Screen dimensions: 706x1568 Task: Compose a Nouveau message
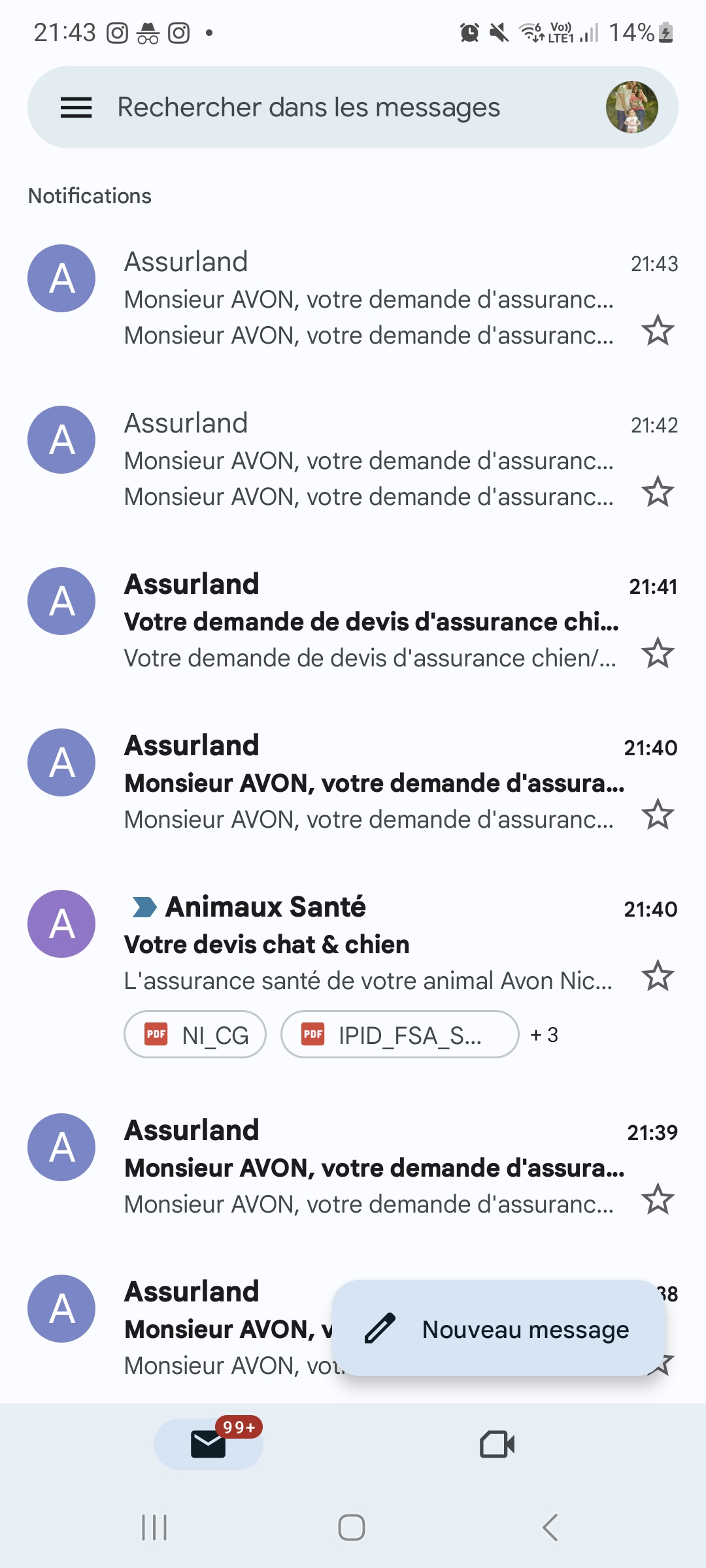(x=498, y=1329)
